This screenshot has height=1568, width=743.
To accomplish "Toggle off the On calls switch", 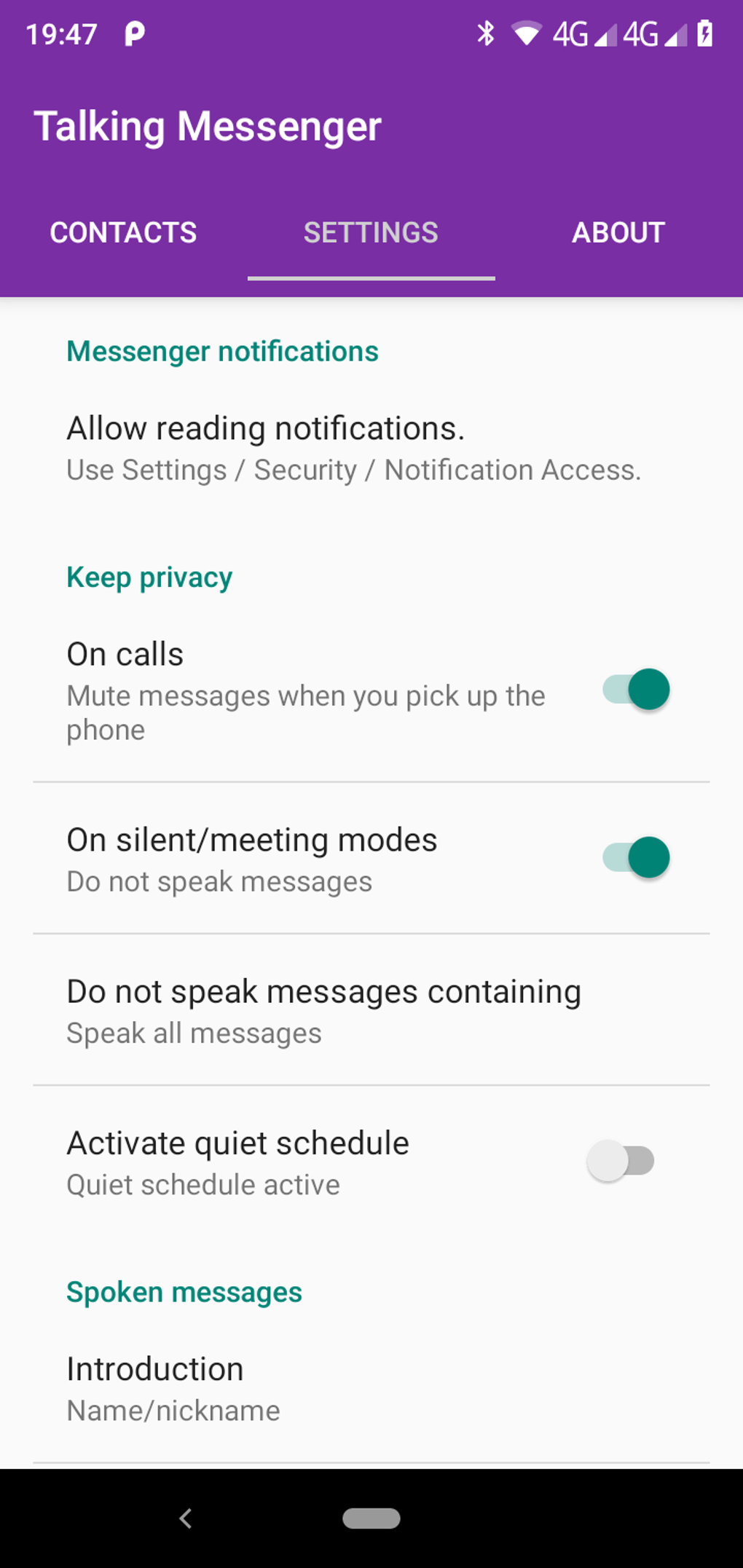I will (x=635, y=689).
